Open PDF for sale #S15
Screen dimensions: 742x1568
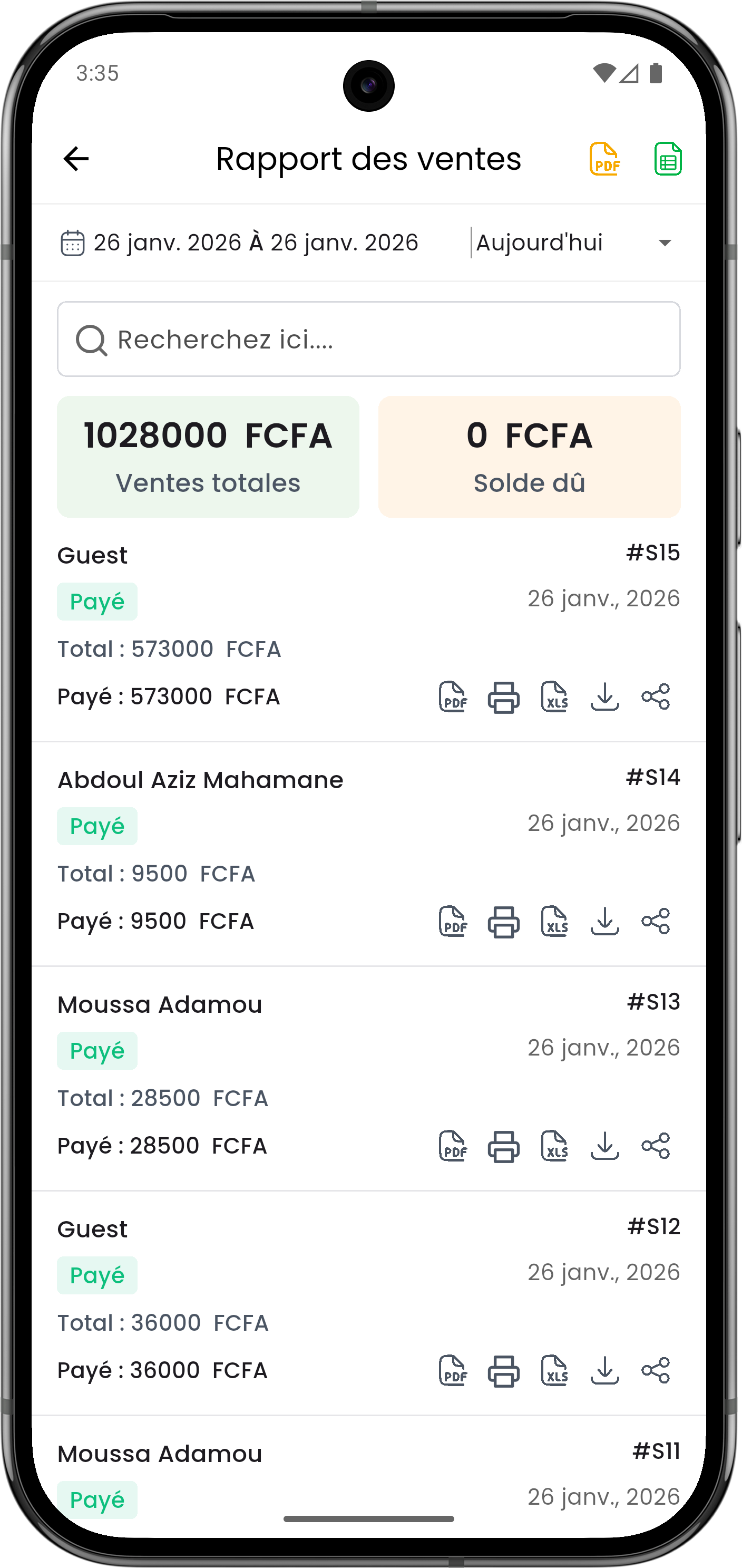tap(453, 697)
